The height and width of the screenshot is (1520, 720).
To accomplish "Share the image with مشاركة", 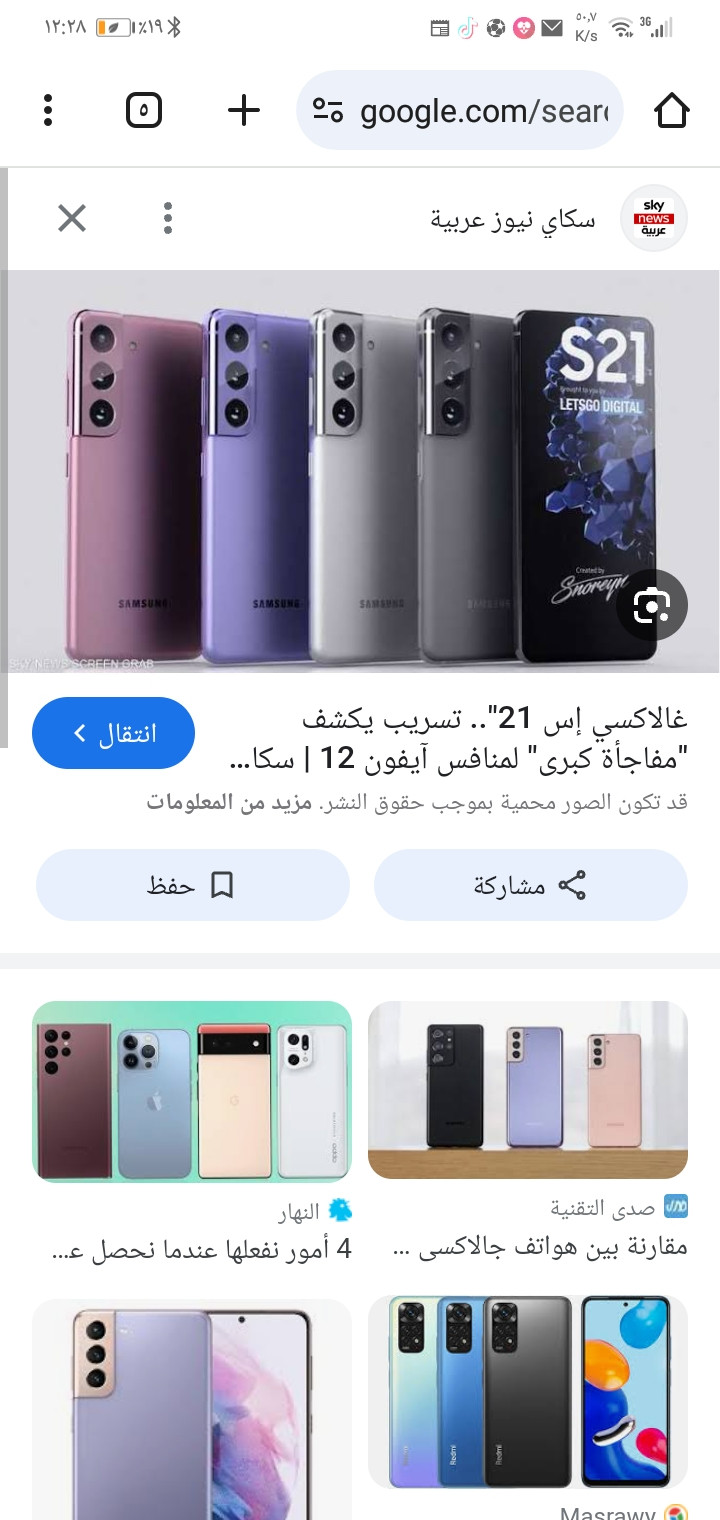I will [531, 885].
